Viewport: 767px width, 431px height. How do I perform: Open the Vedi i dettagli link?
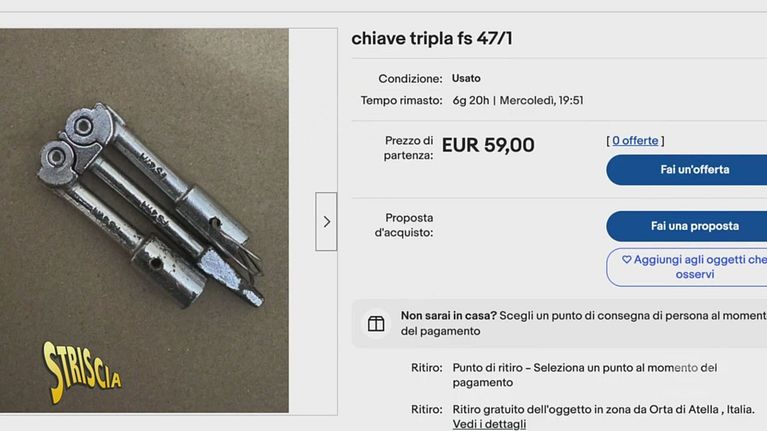click(489, 424)
